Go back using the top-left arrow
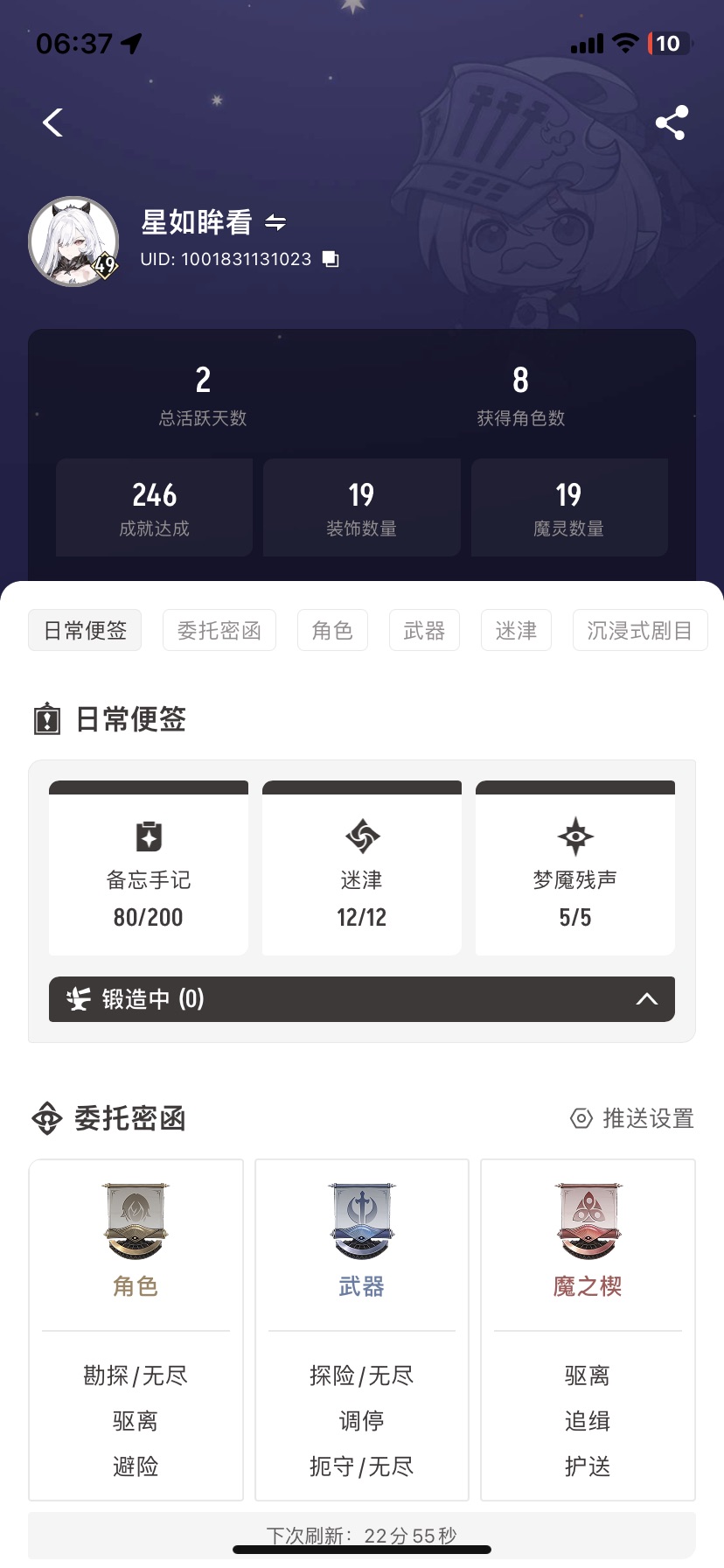This screenshot has height=1568, width=724. (53, 122)
